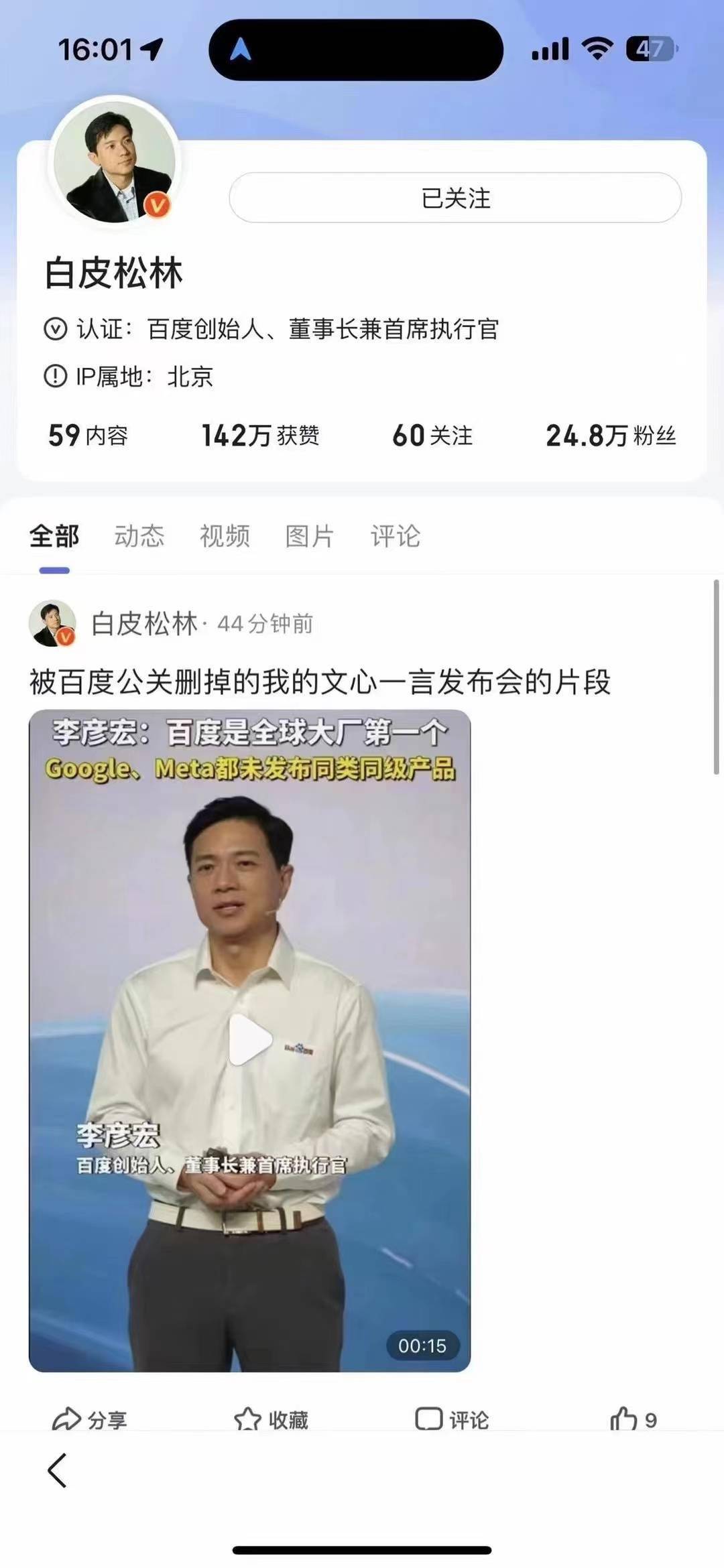Play the 00:15 video in the post
Image resolution: width=724 pixels, height=1568 pixels.
point(250,1039)
